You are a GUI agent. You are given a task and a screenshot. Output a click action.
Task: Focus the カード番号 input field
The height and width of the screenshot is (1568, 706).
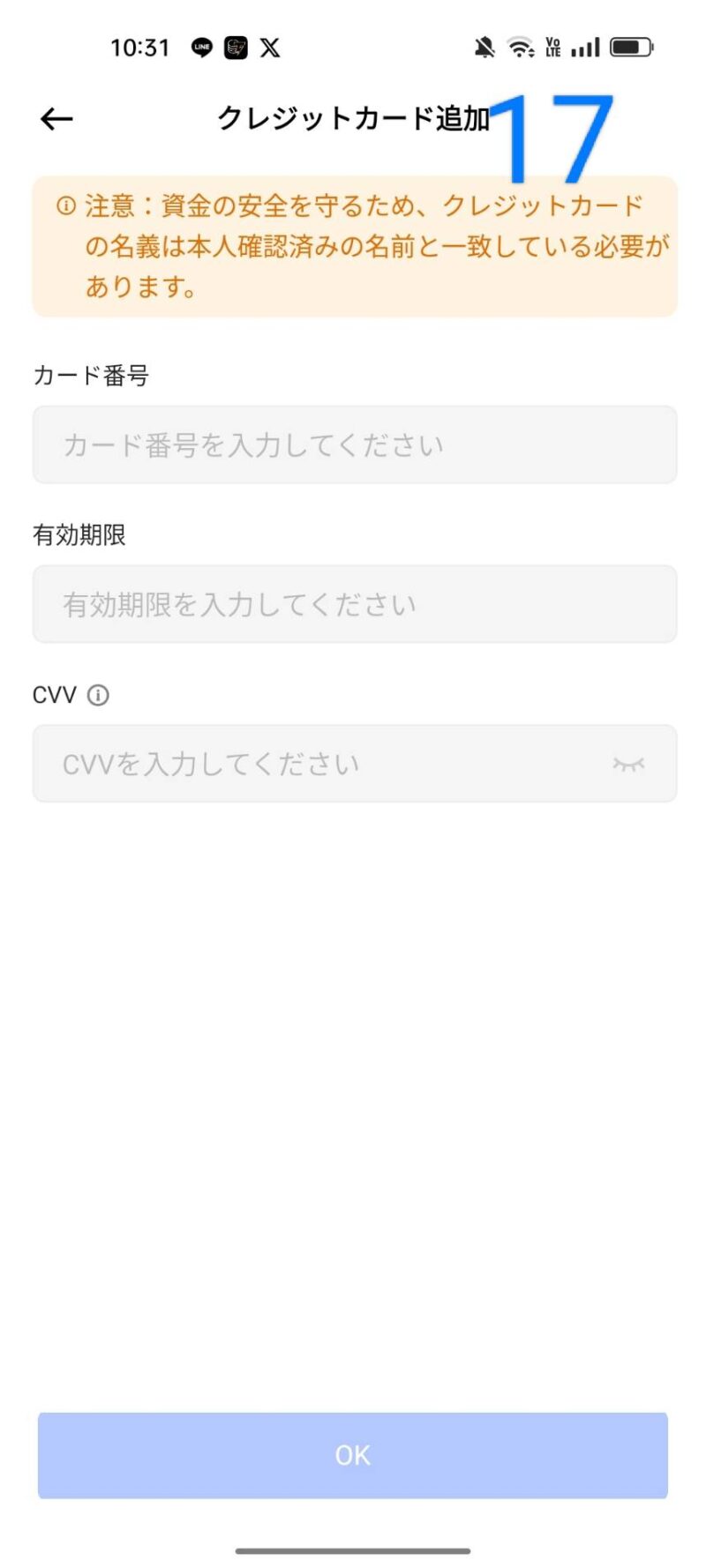[353, 444]
